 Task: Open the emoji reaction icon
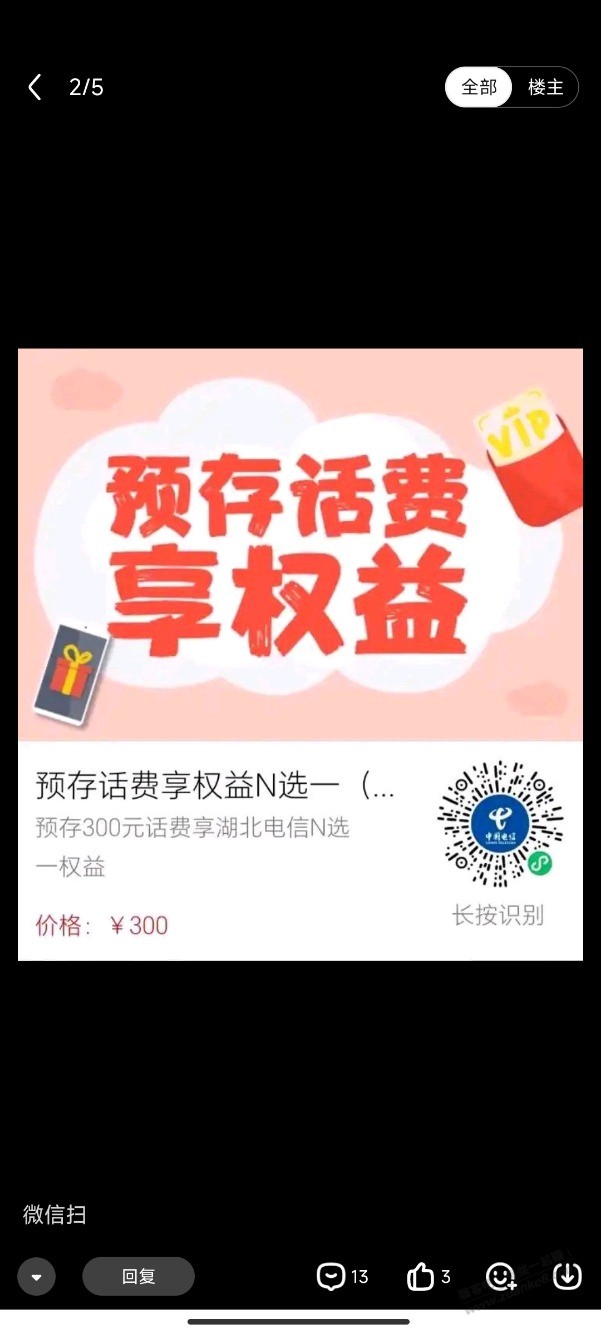coord(500,1277)
